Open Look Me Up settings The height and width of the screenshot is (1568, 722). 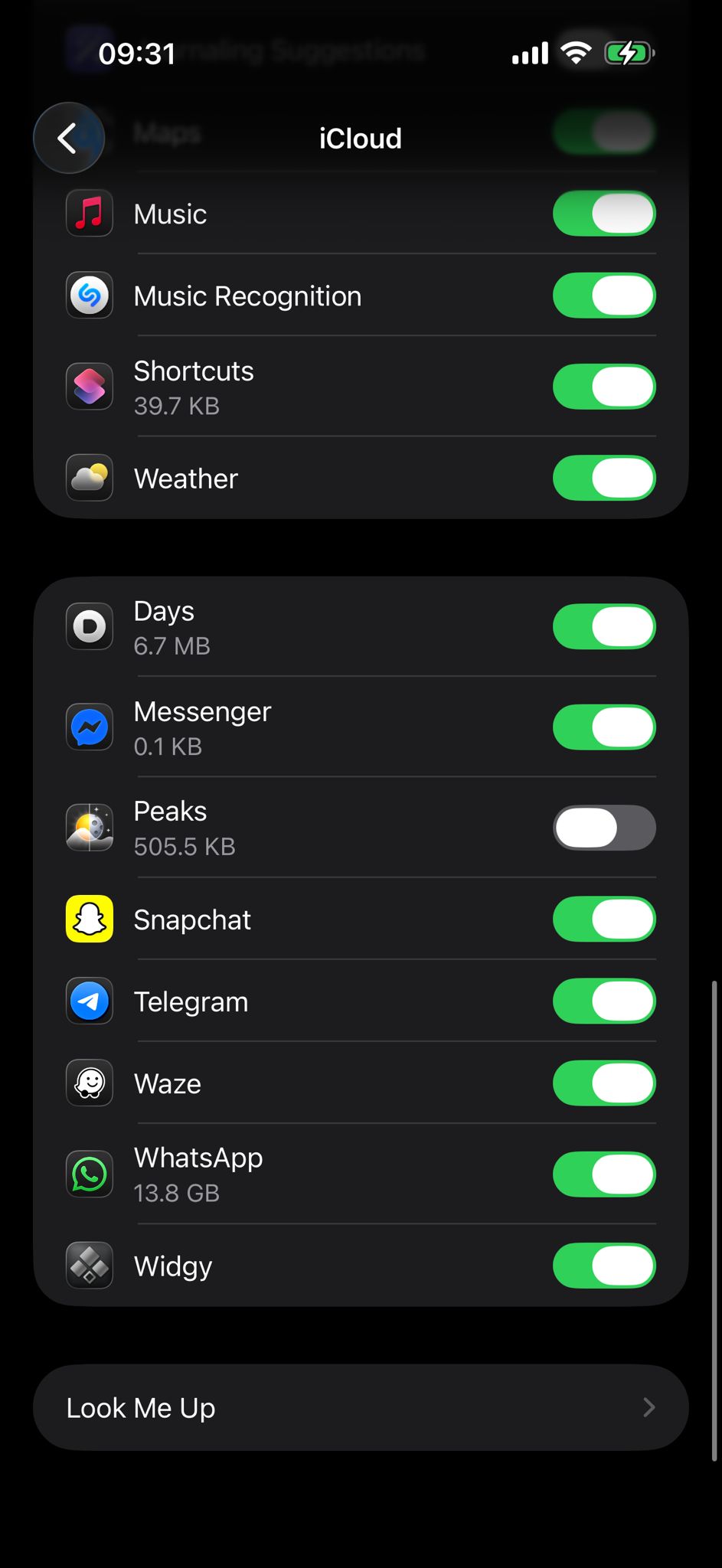pyautogui.click(x=360, y=1407)
